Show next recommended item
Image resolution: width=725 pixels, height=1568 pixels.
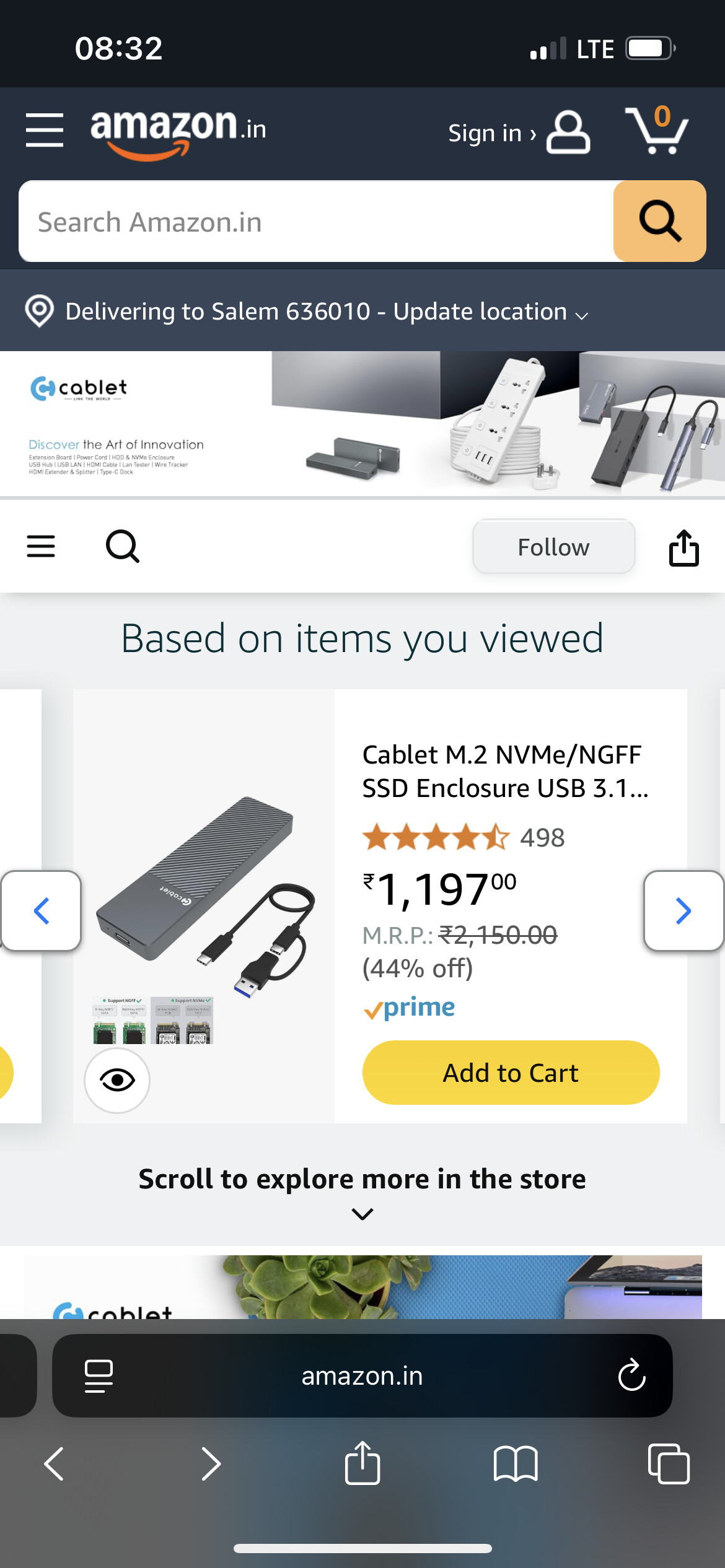coord(683,910)
